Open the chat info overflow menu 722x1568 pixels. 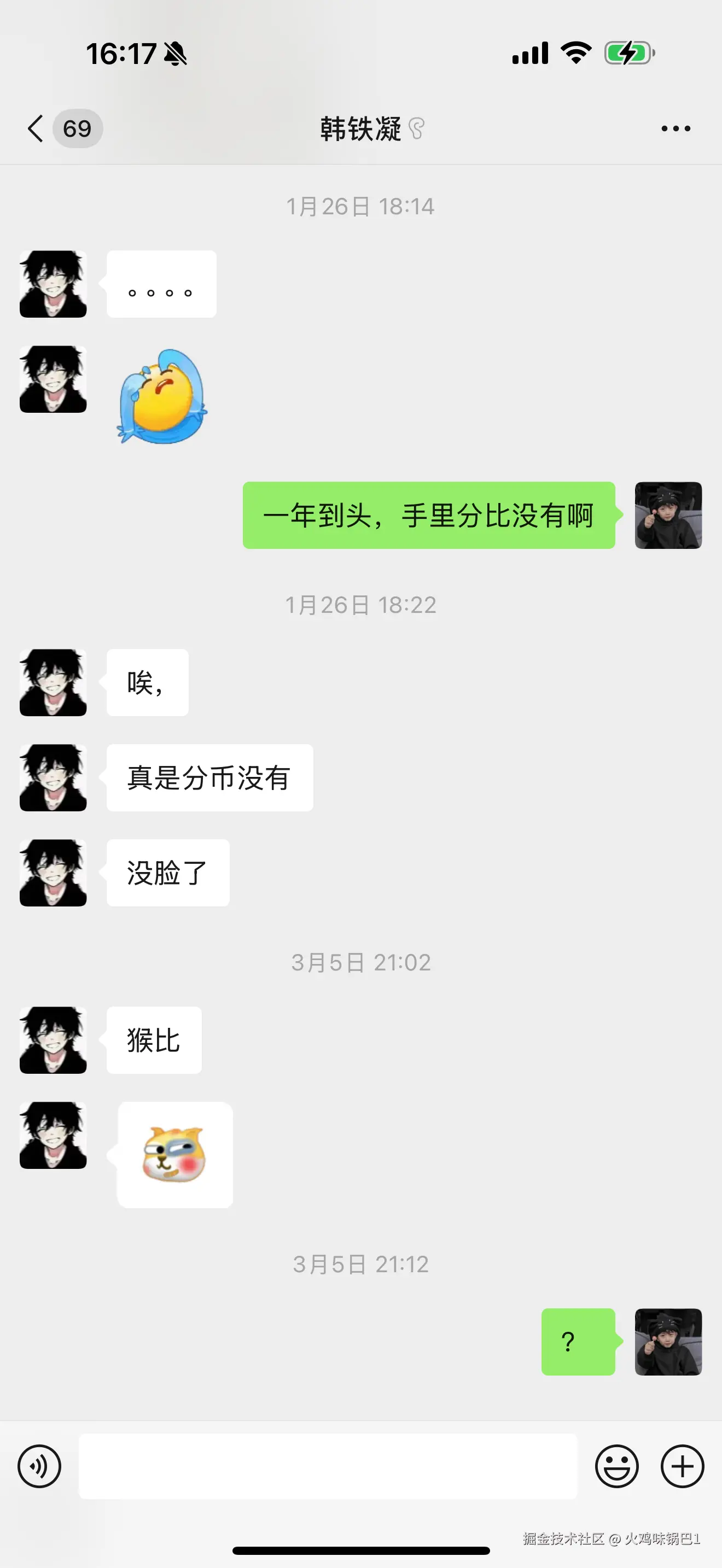(x=676, y=128)
